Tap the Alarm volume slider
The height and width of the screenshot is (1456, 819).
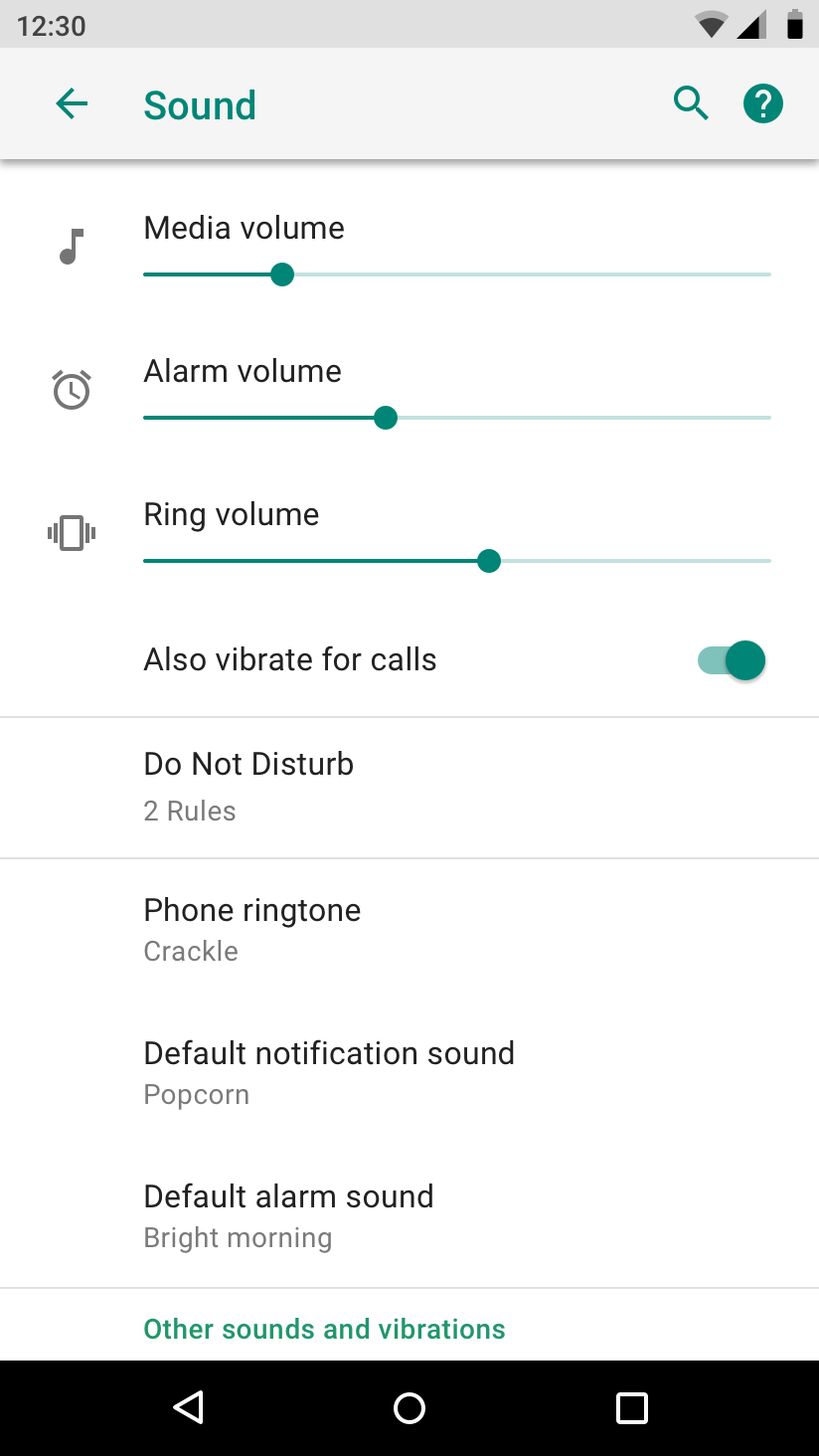(457, 418)
